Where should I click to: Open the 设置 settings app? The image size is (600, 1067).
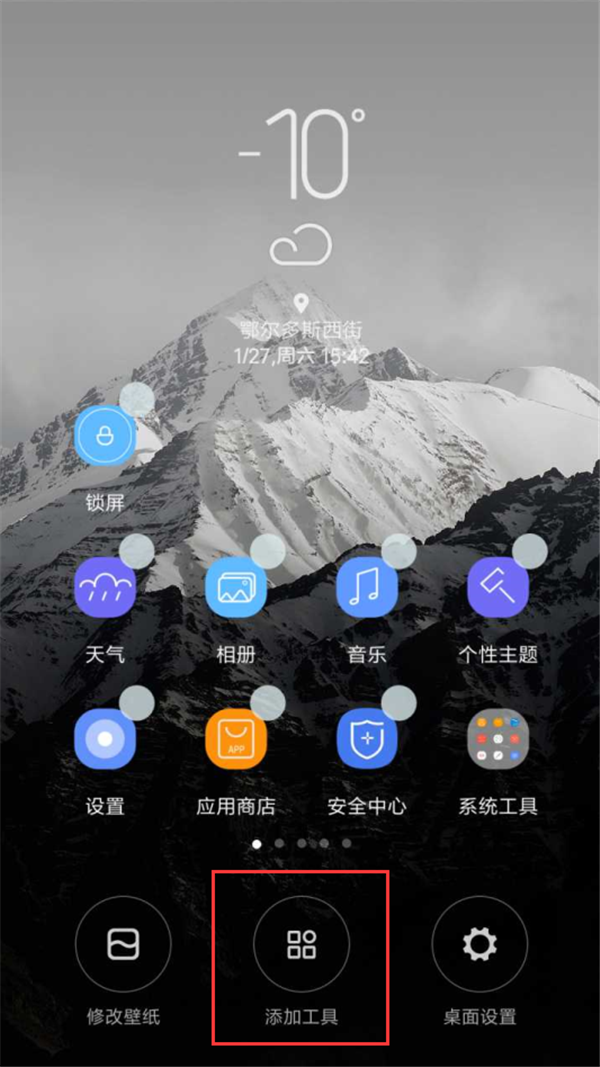click(105, 738)
